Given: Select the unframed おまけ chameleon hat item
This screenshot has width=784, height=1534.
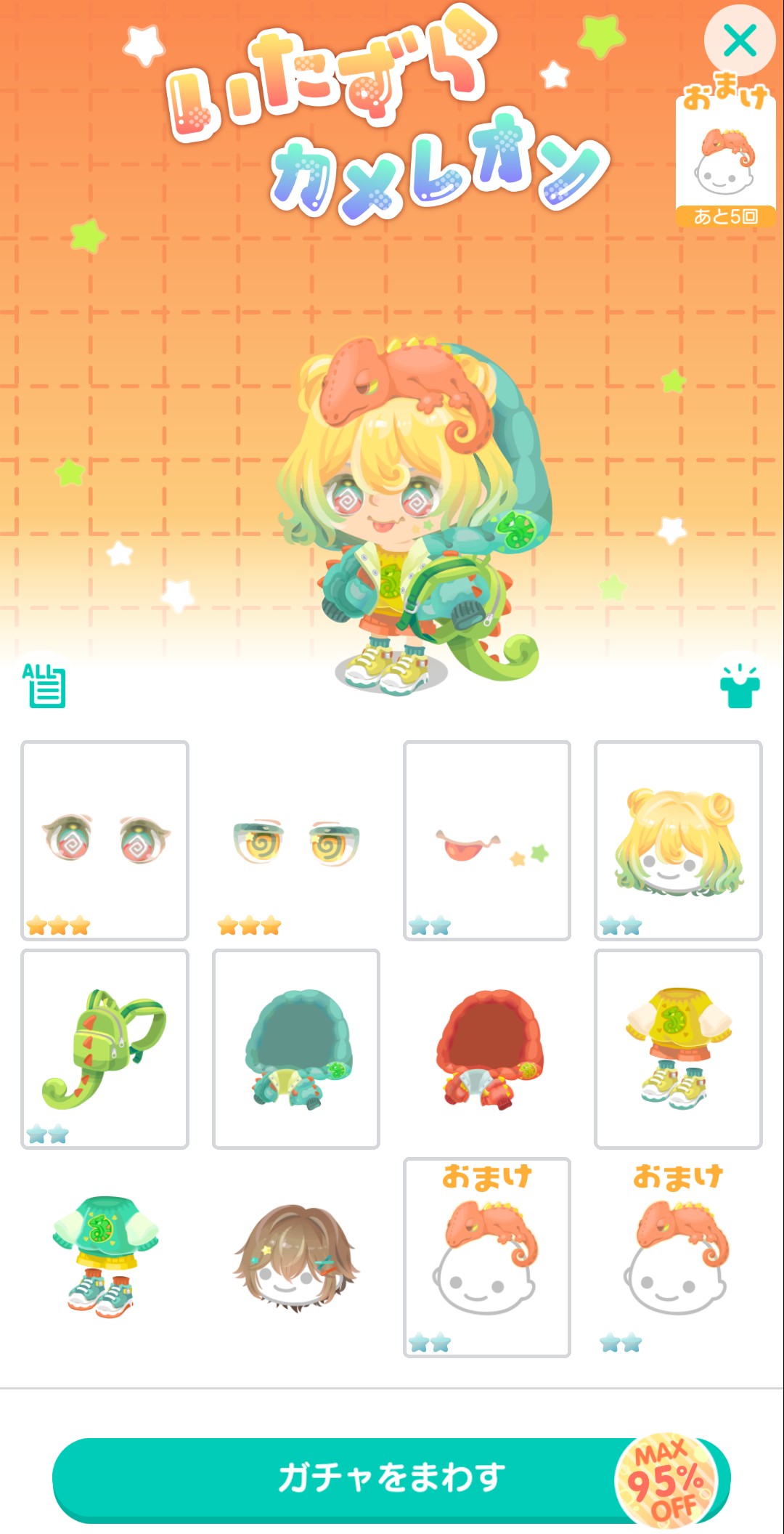Looking at the screenshot, I should coord(678,1257).
